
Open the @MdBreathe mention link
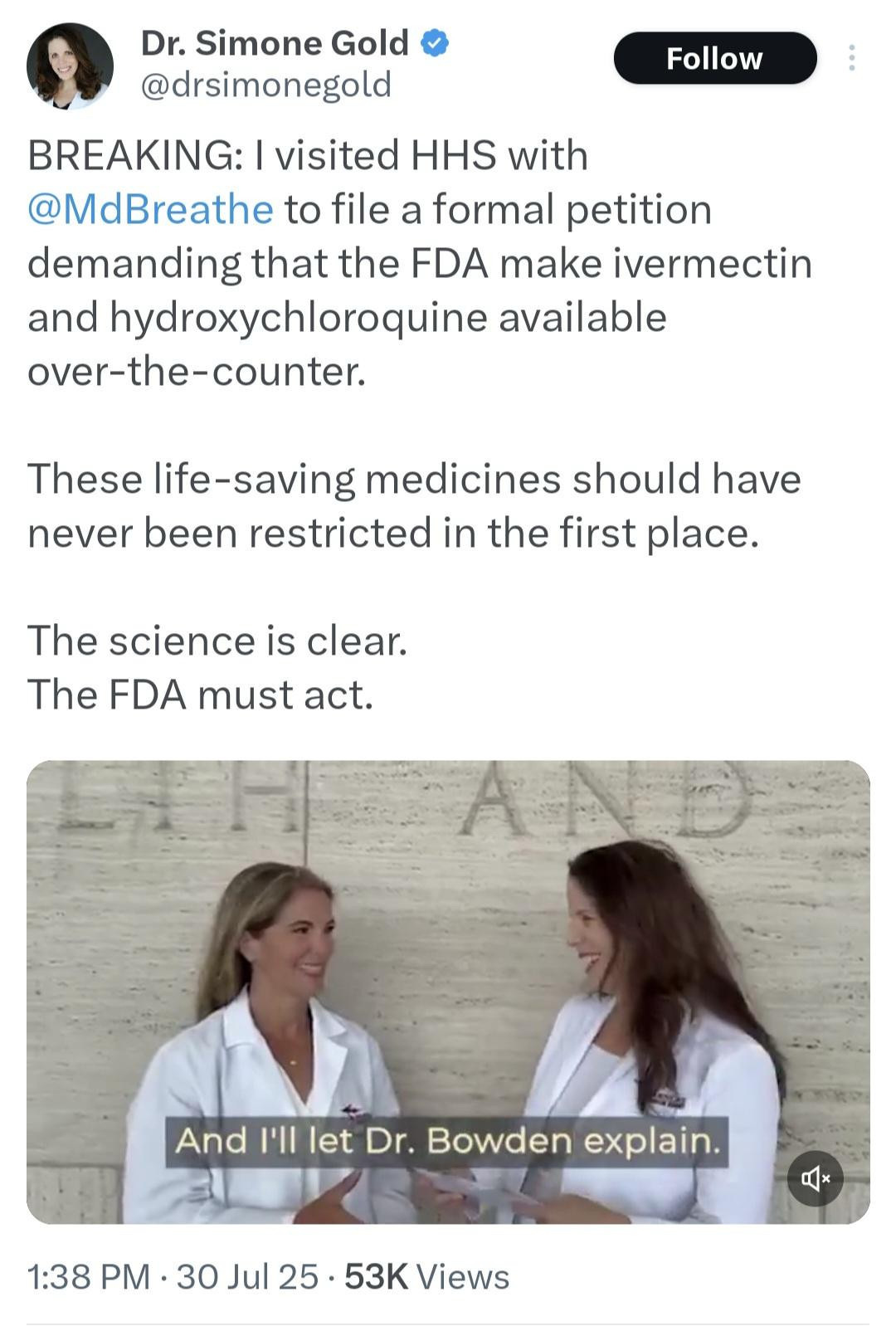pos(150,209)
